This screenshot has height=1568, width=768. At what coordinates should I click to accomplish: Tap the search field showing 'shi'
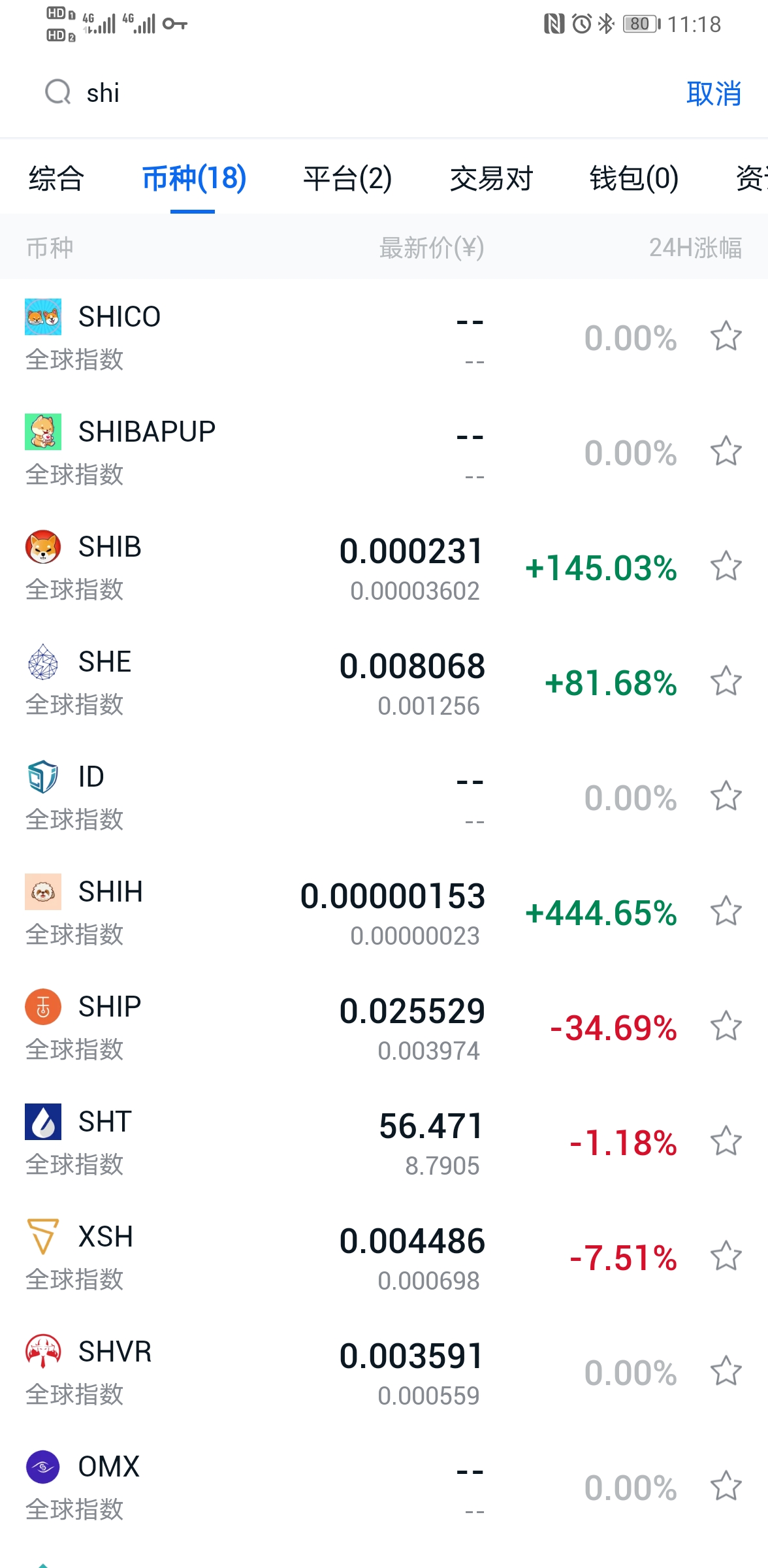(196, 92)
